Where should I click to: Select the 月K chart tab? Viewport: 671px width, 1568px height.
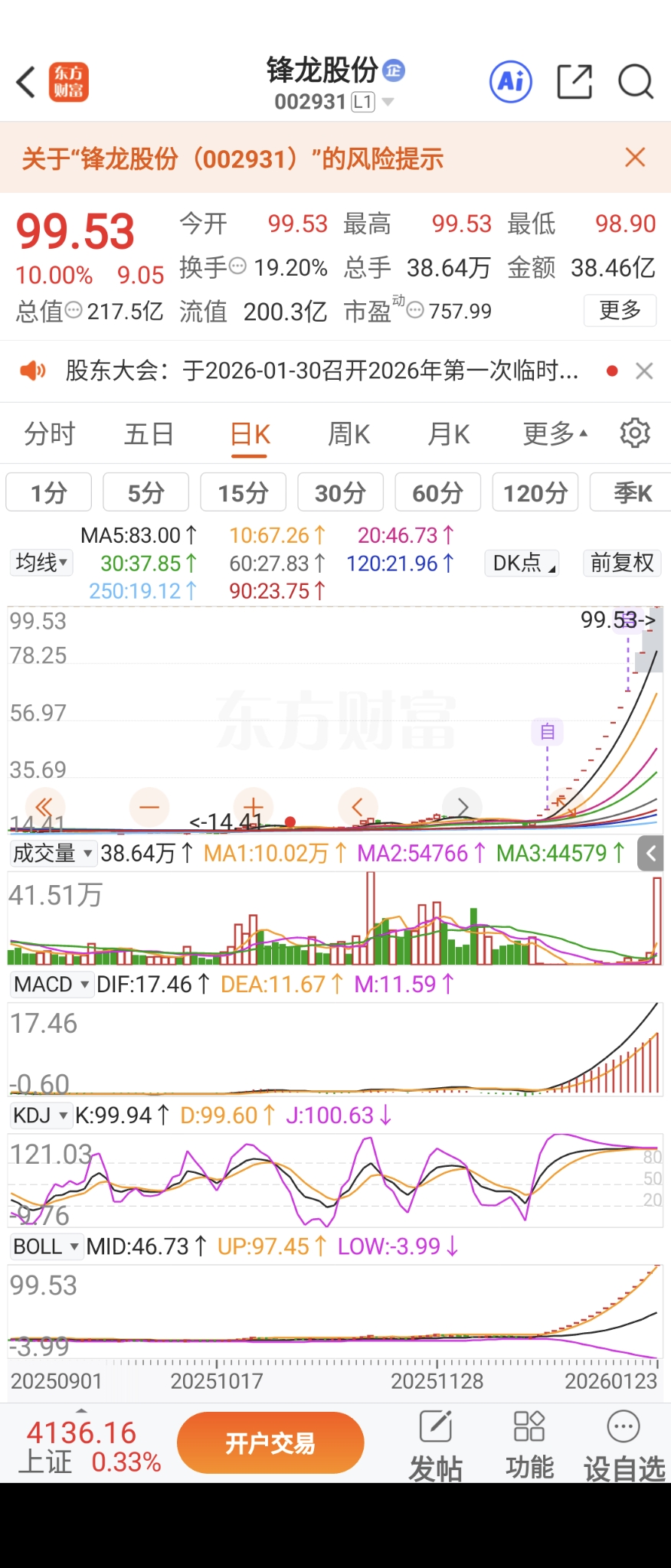(x=448, y=434)
